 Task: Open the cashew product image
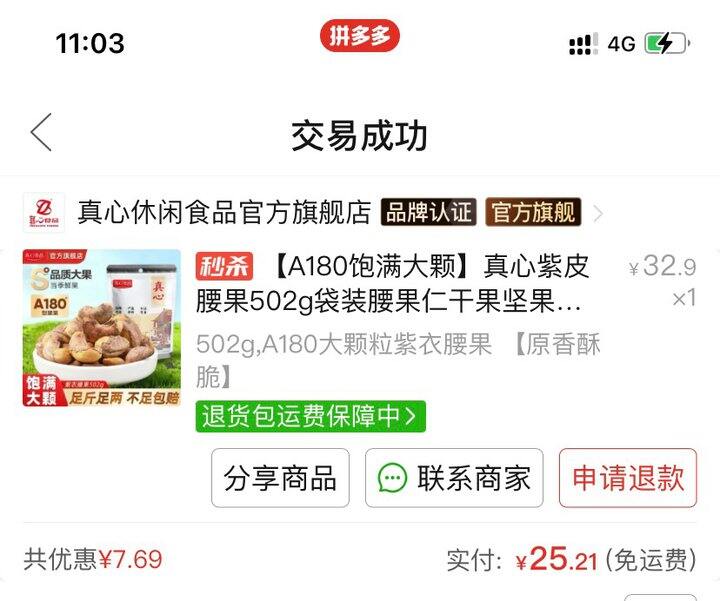click(x=101, y=328)
